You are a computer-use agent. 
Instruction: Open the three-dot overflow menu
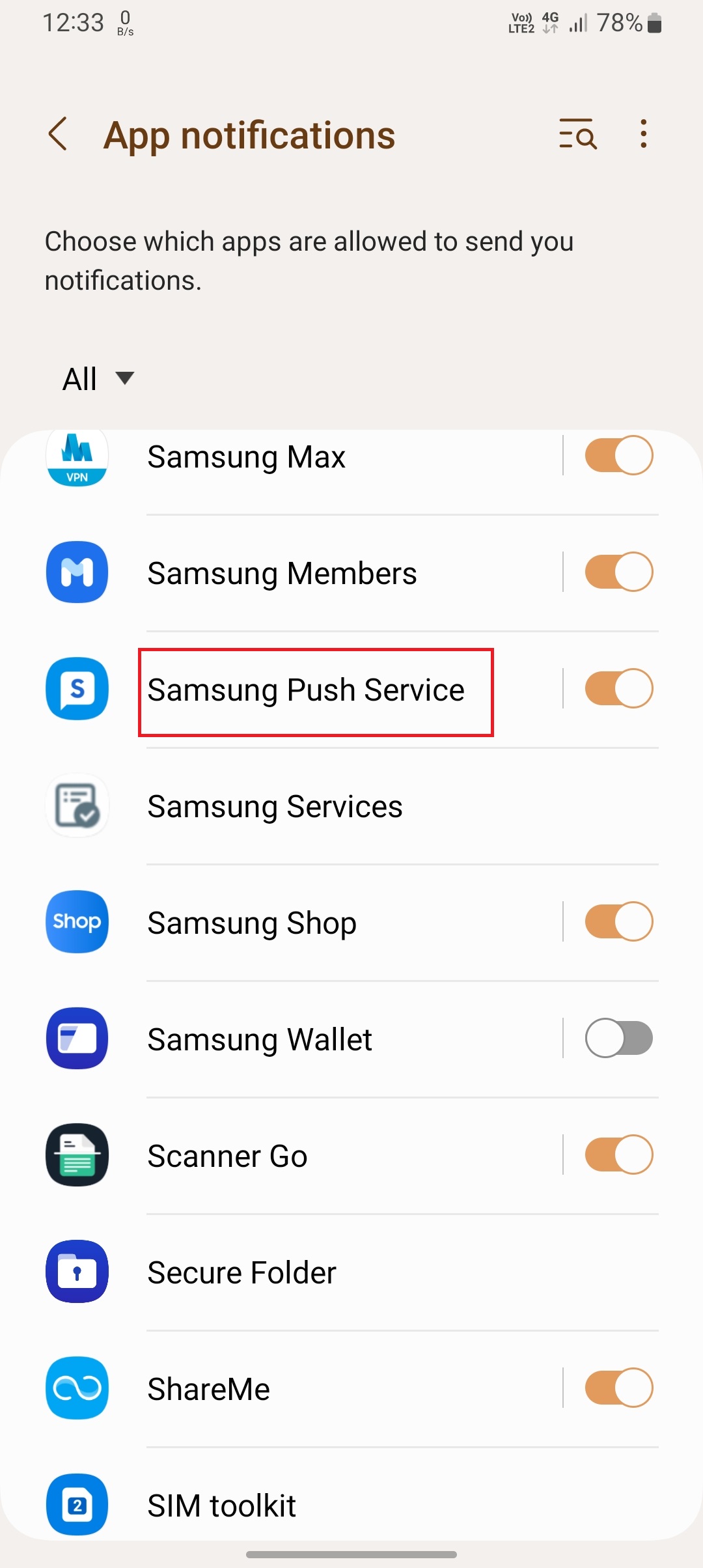pyautogui.click(x=643, y=134)
